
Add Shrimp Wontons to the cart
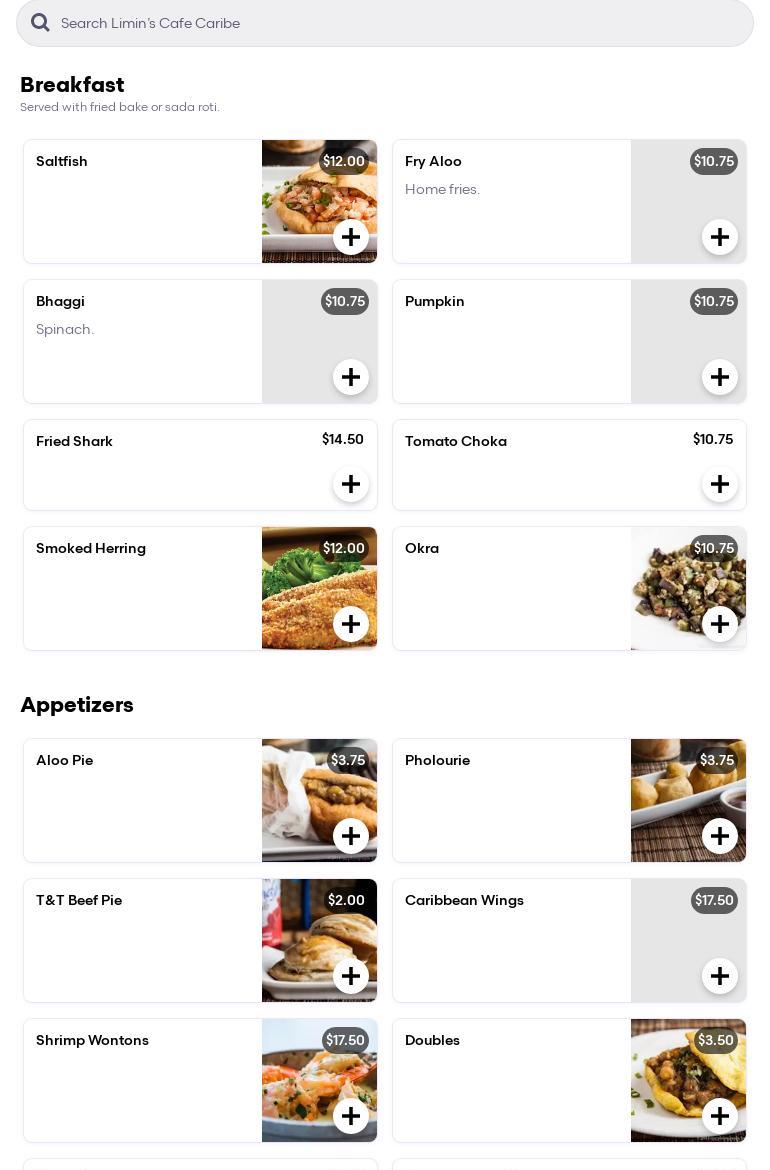pos(351,1116)
